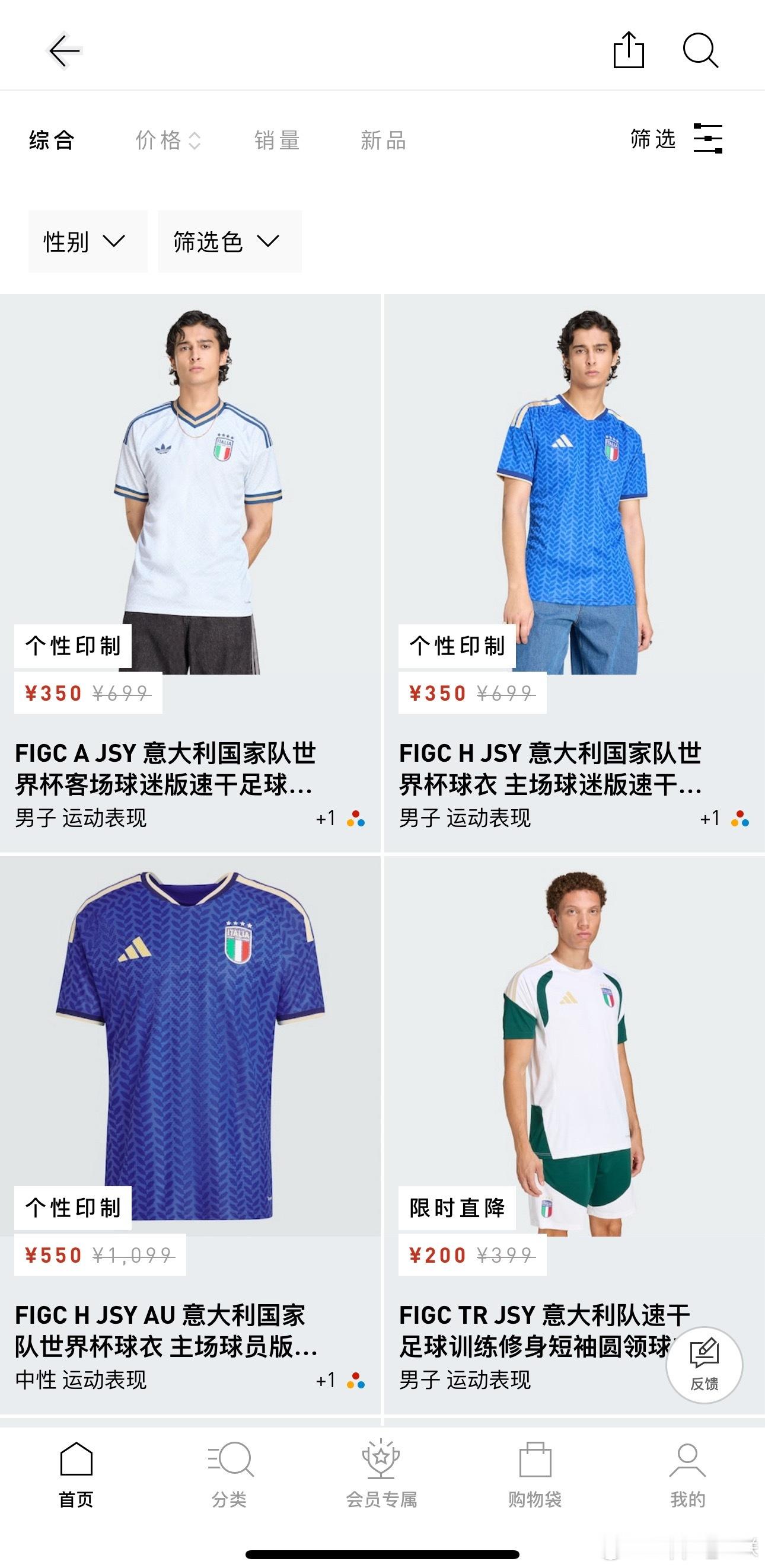
Task: Expand the 性别 gender filter dropdown
Action: pyautogui.click(x=87, y=241)
